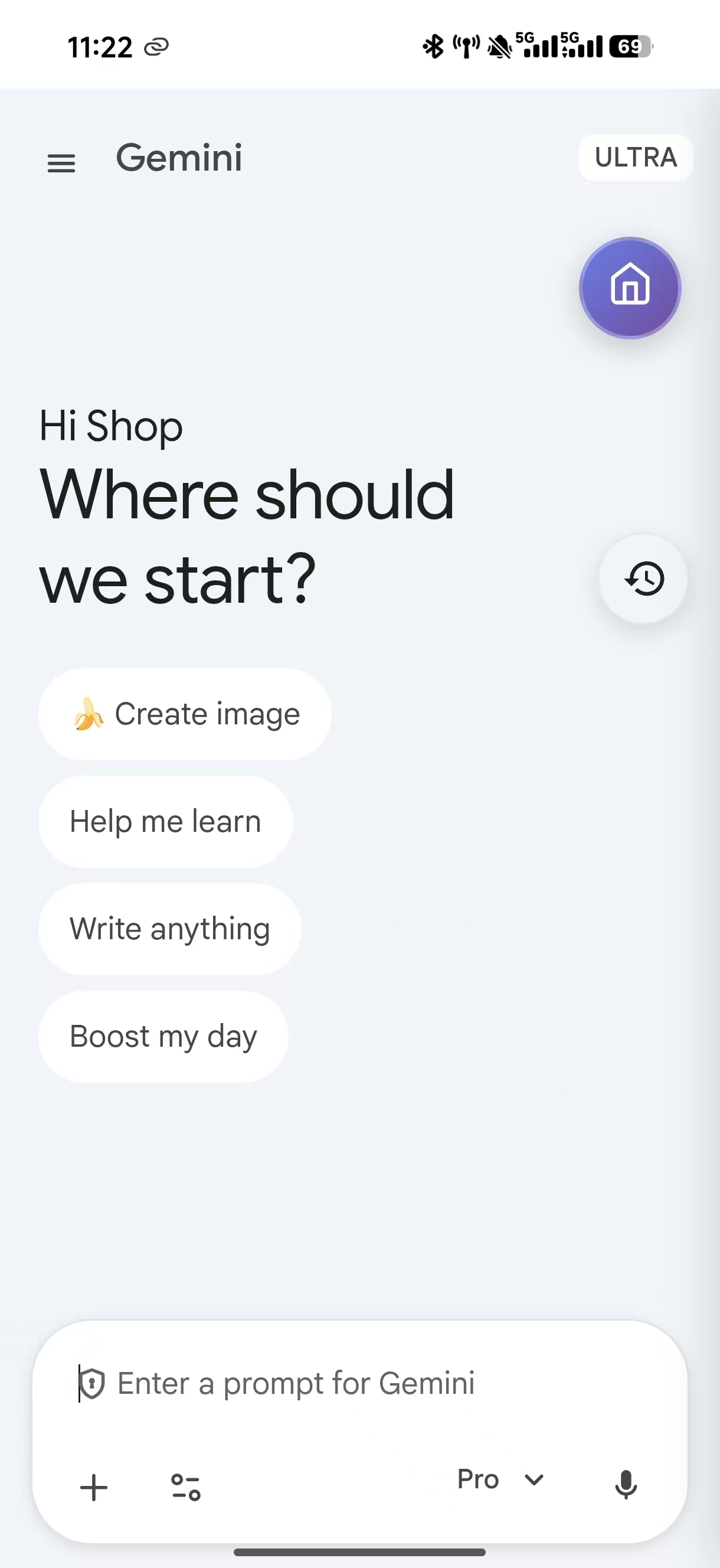
Task: Tap the purple home floating button
Action: tap(630, 288)
